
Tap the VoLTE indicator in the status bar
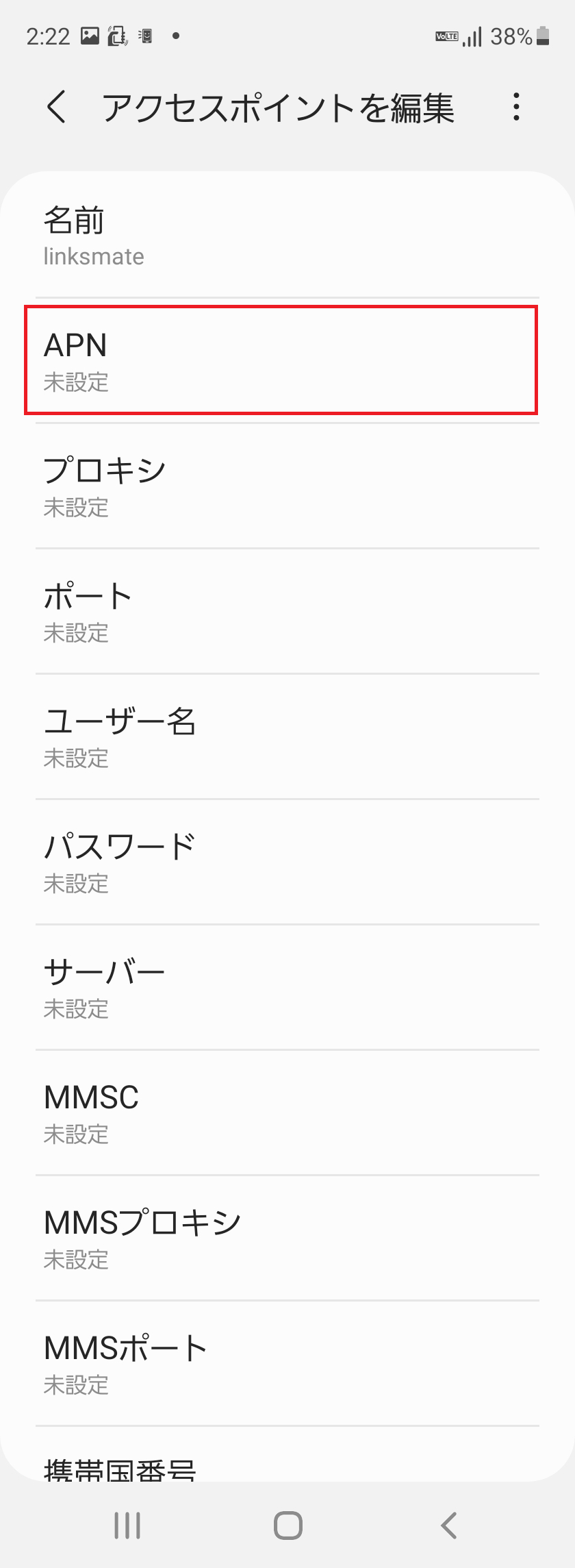[x=446, y=37]
